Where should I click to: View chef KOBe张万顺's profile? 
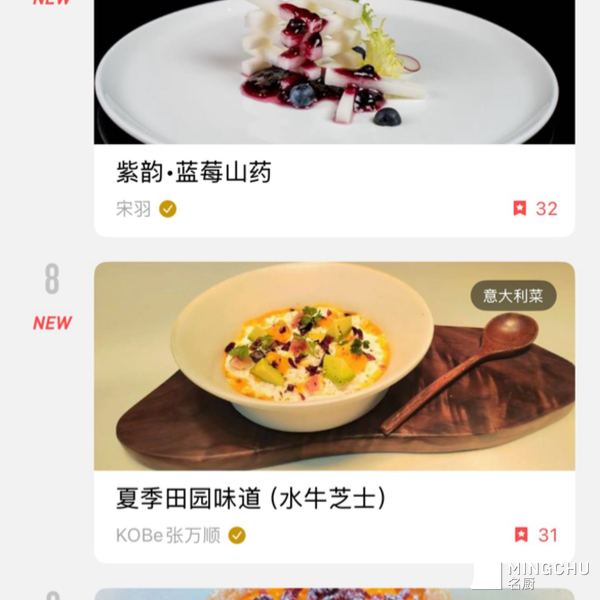[x=168, y=535]
